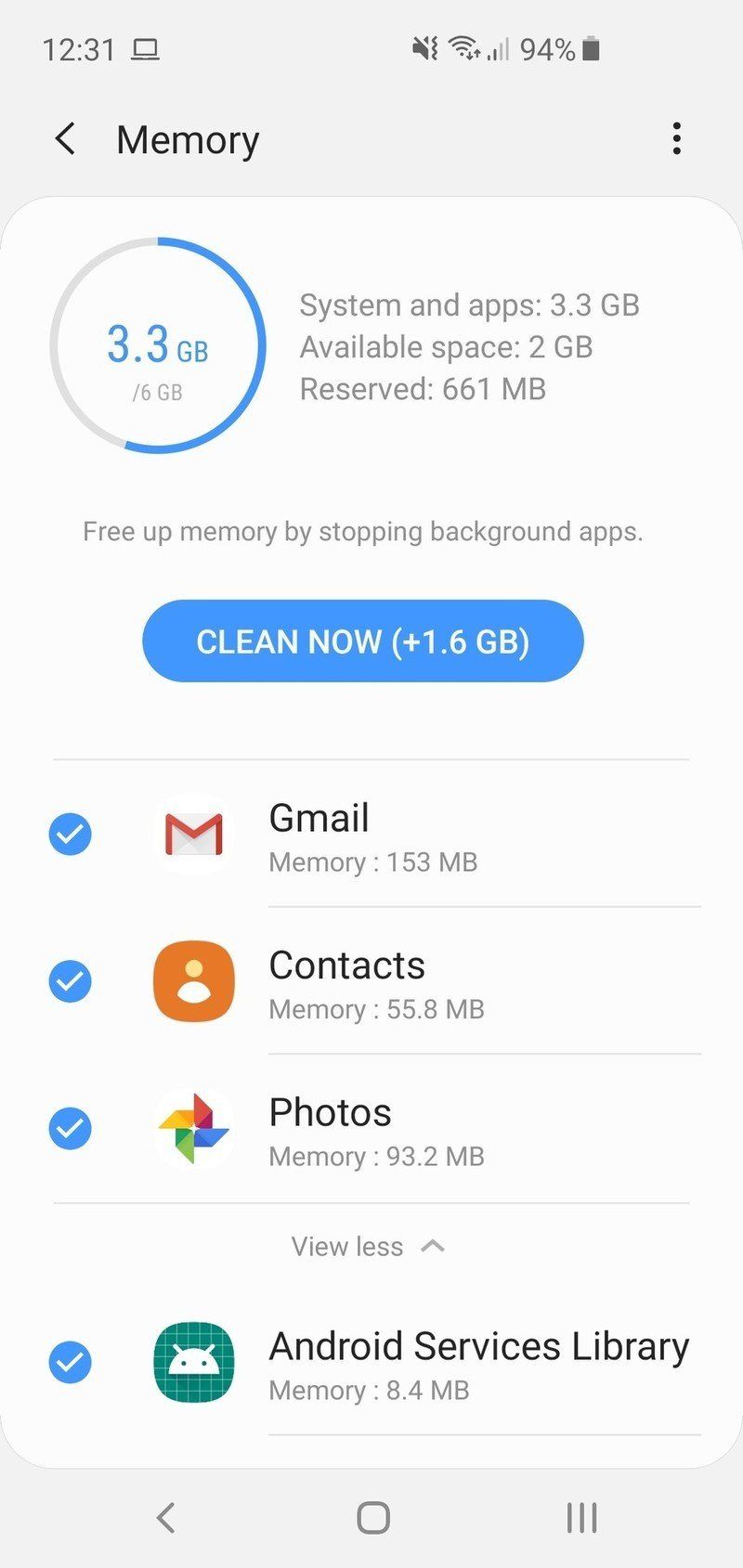Image resolution: width=743 pixels, height=1568 pixels.
Task: Tap the Contacts app icon
Action: click(192, 981)
